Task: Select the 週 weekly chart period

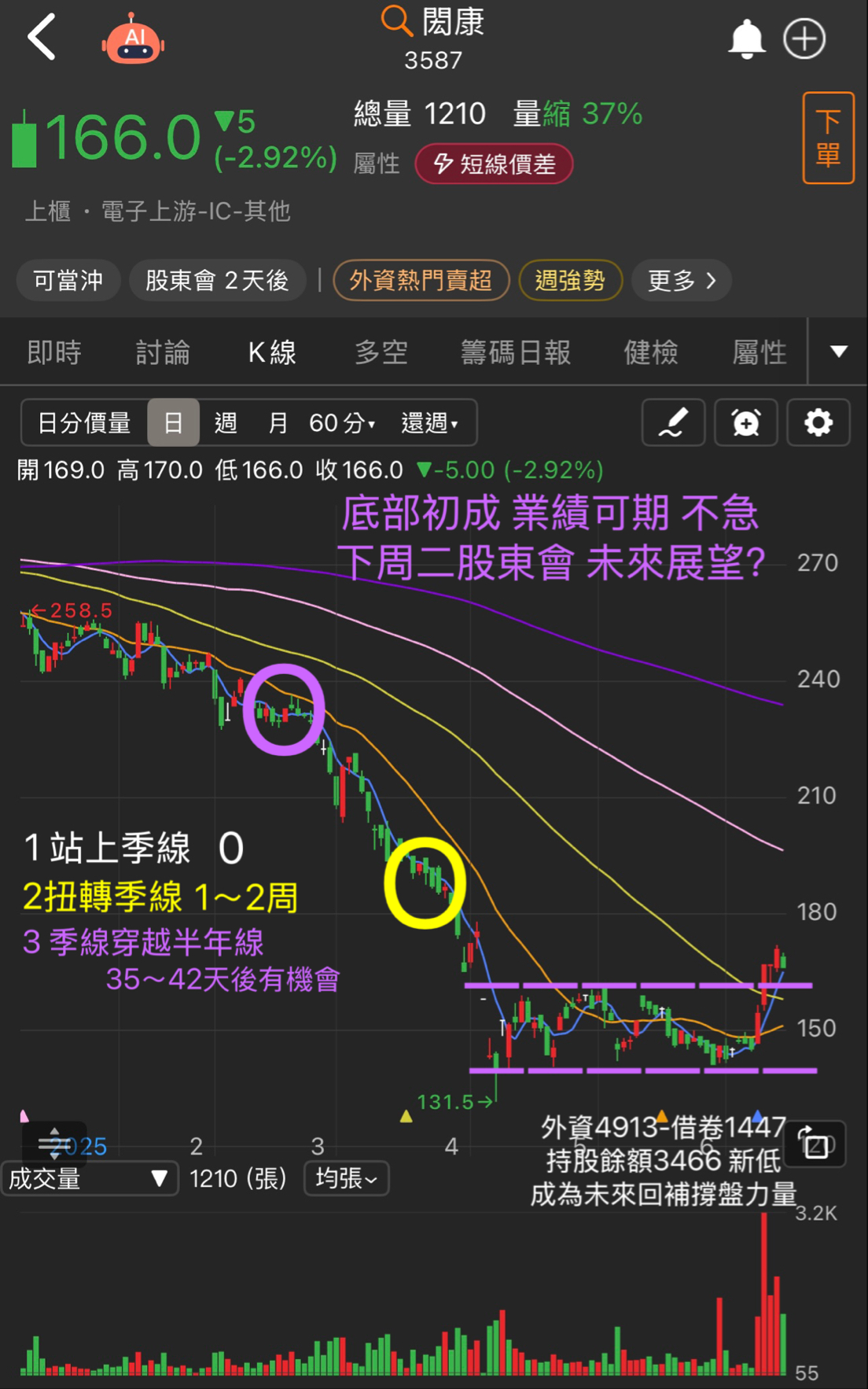Action: [x=226, y=423]
